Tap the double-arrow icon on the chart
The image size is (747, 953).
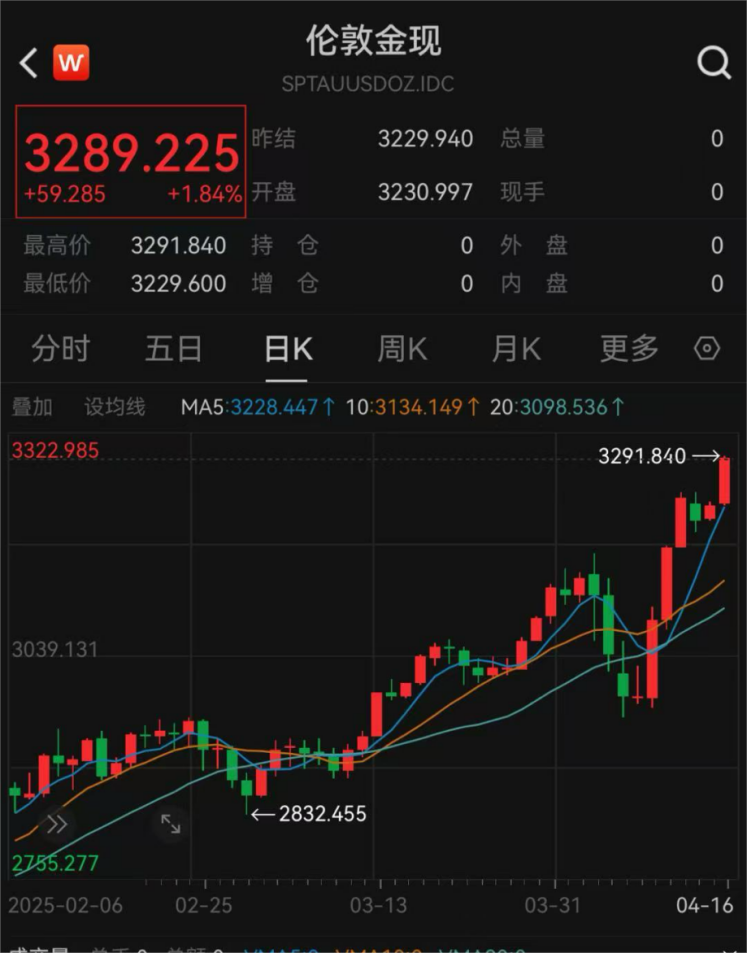point(56,824)
